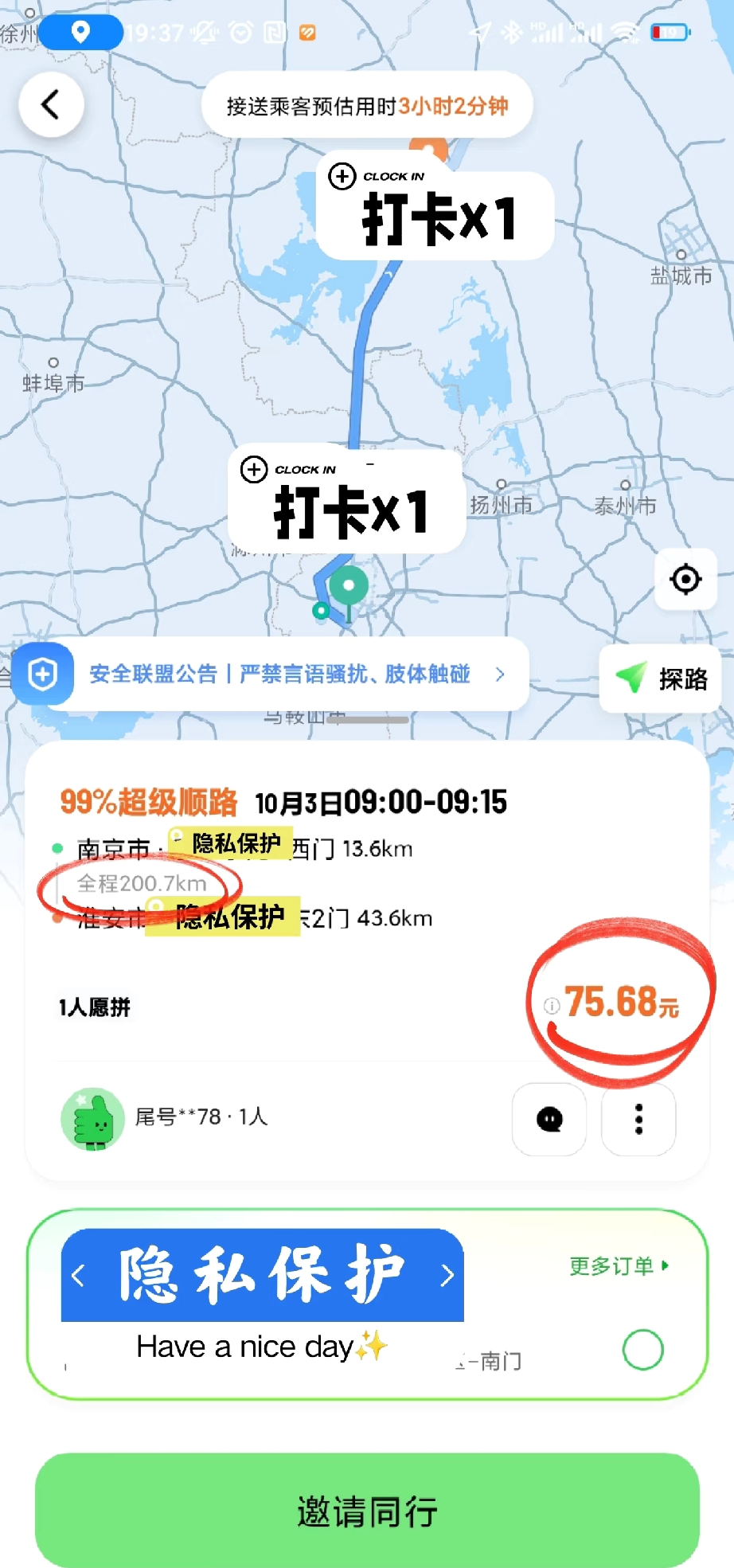
Task: Select the order with the round checkbox
Action: click(642, 1350)
